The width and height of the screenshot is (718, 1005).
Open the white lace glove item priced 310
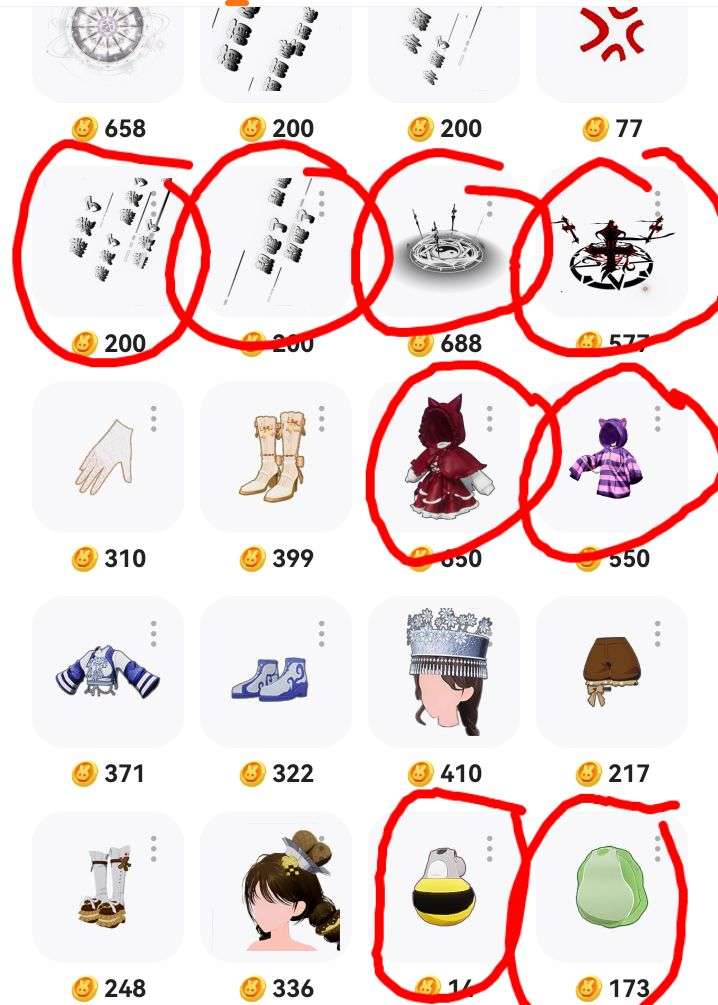tap(106, 458)
